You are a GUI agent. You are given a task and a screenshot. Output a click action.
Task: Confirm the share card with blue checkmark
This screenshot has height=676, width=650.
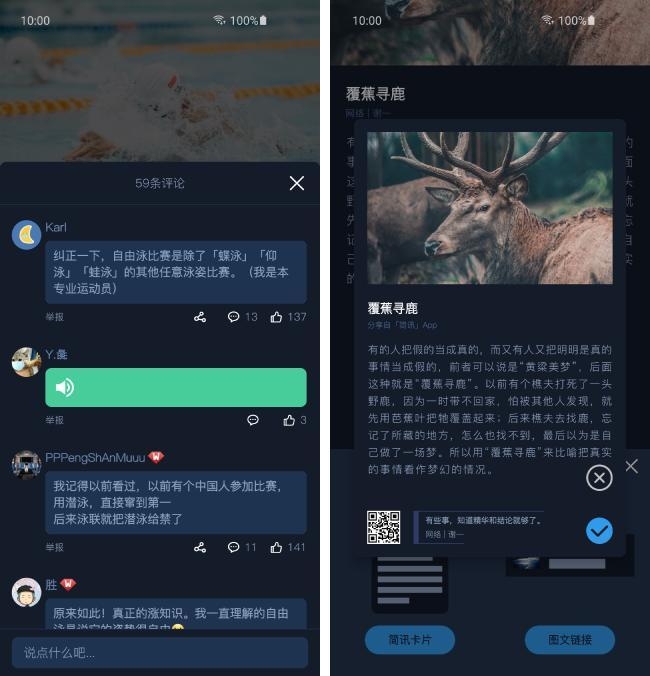598,530
